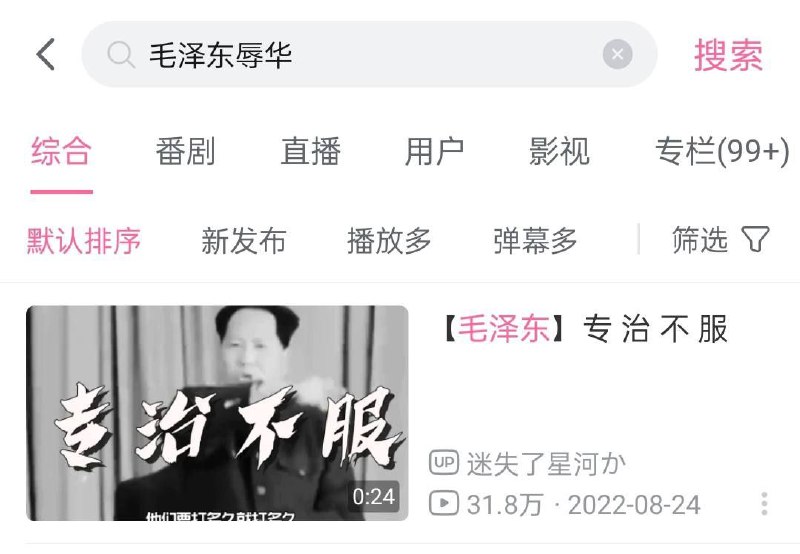Sort results by 弹幕多
Image resolution: width=800 pixels, height=554 pixels.
pyautogui.click(x=535, y=241)
